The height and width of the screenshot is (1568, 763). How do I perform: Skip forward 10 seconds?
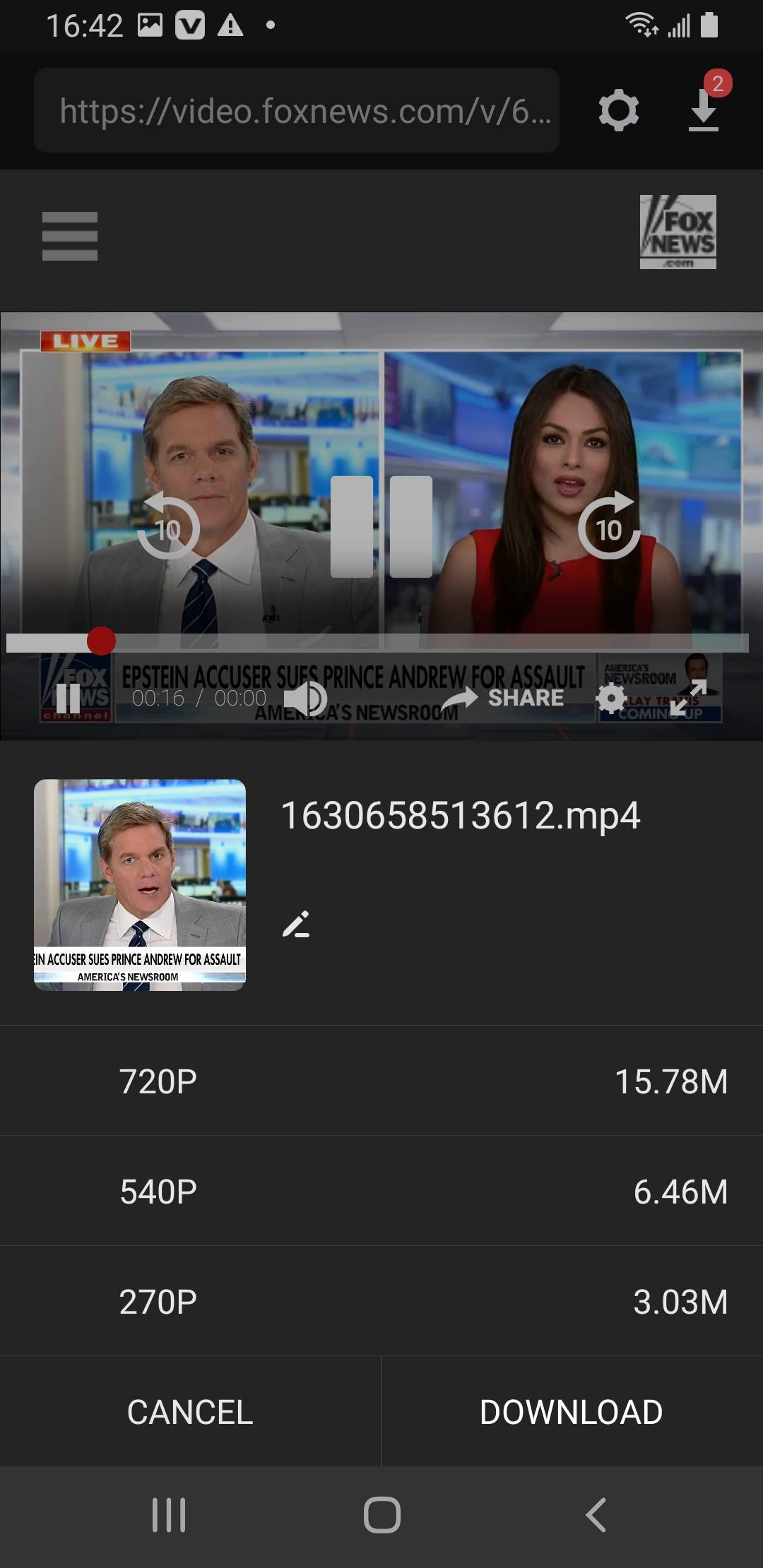(x=608, y=526)
